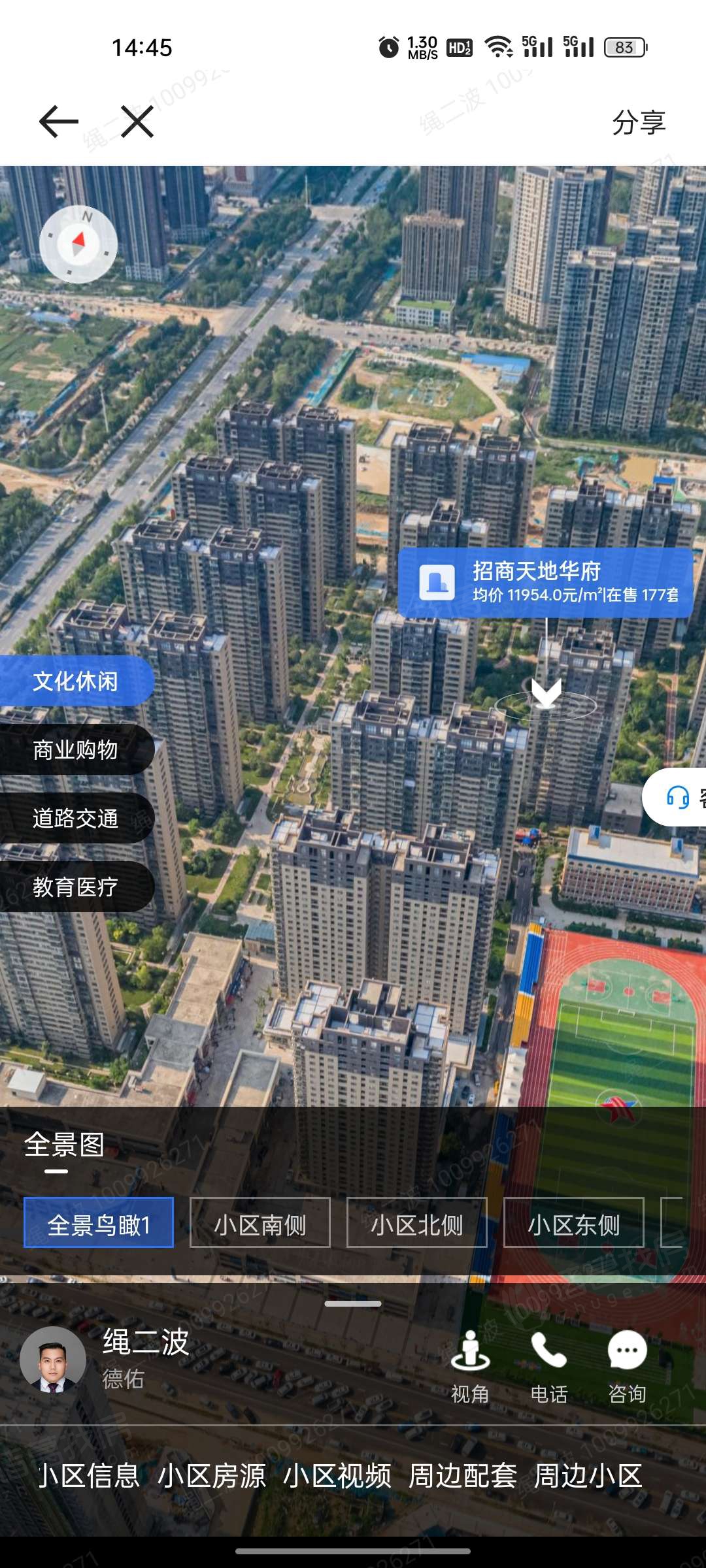Viewport: 706px width, 1568px height.
Task: Close the page with the X icon
Action: click(x=137, y=122)
